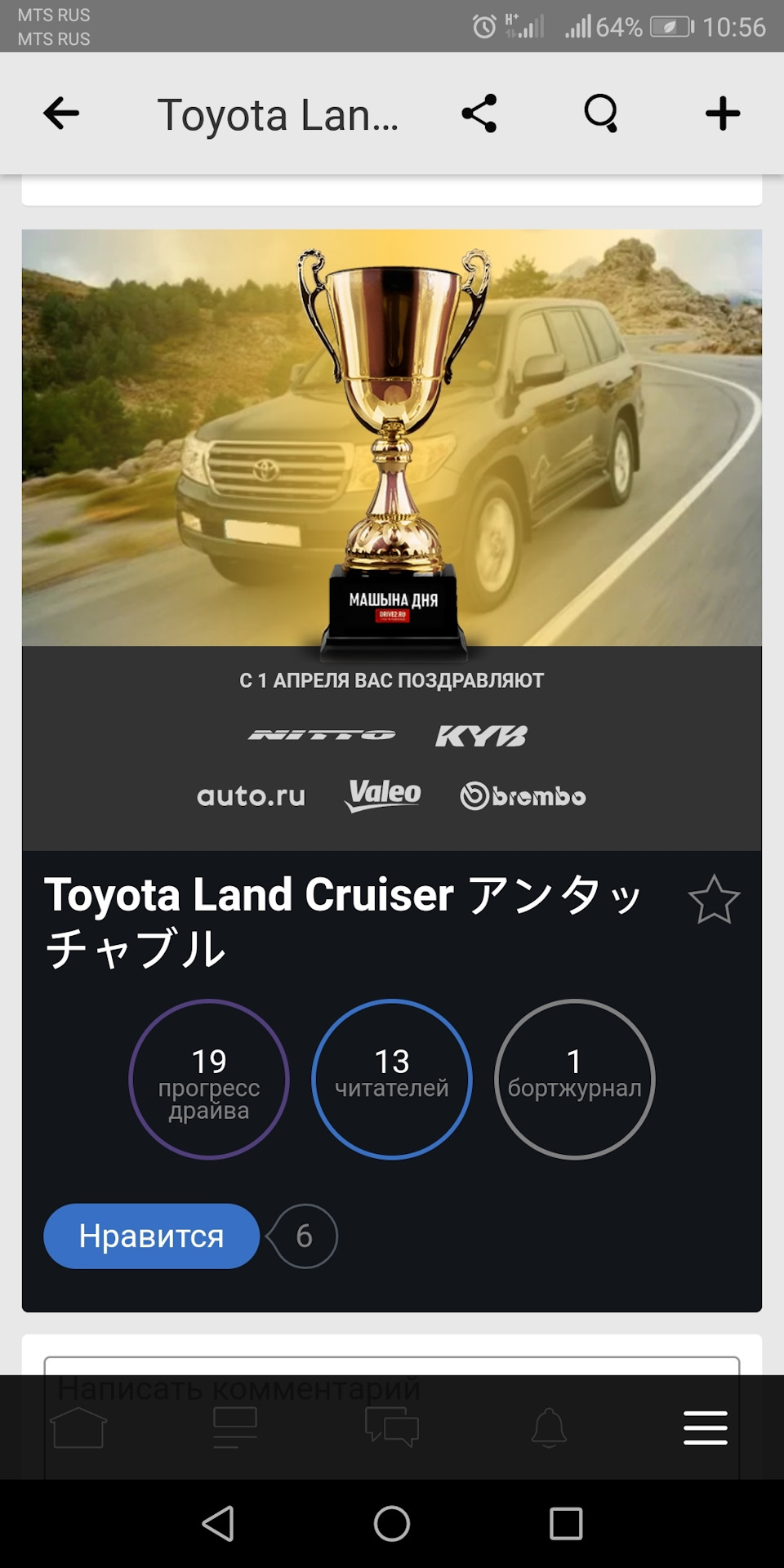The width and height of the screenshot is (784, 1568).
Task: Open the бортжурнал section showing 1
Action: tap(574, 1078)
